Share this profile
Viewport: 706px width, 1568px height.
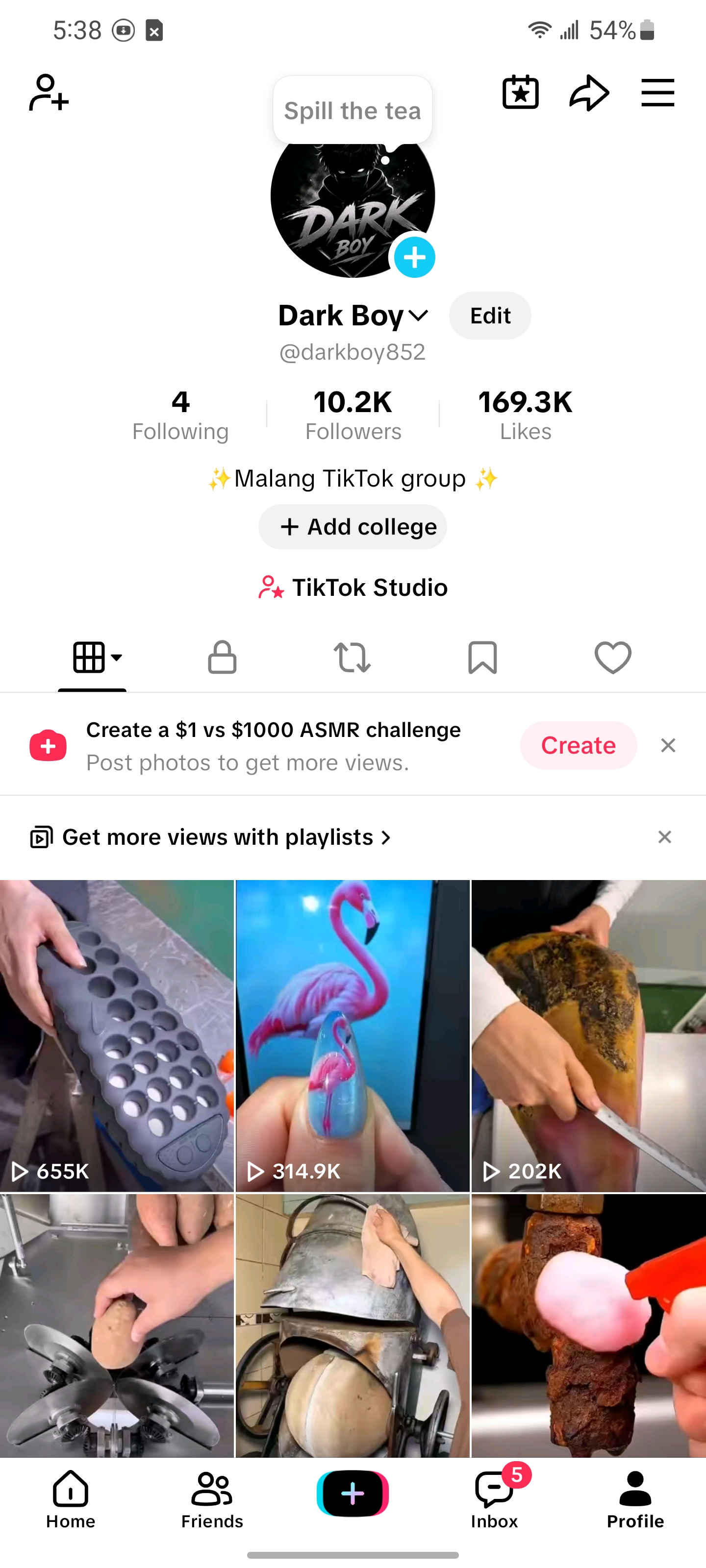(x=589, y=93)
